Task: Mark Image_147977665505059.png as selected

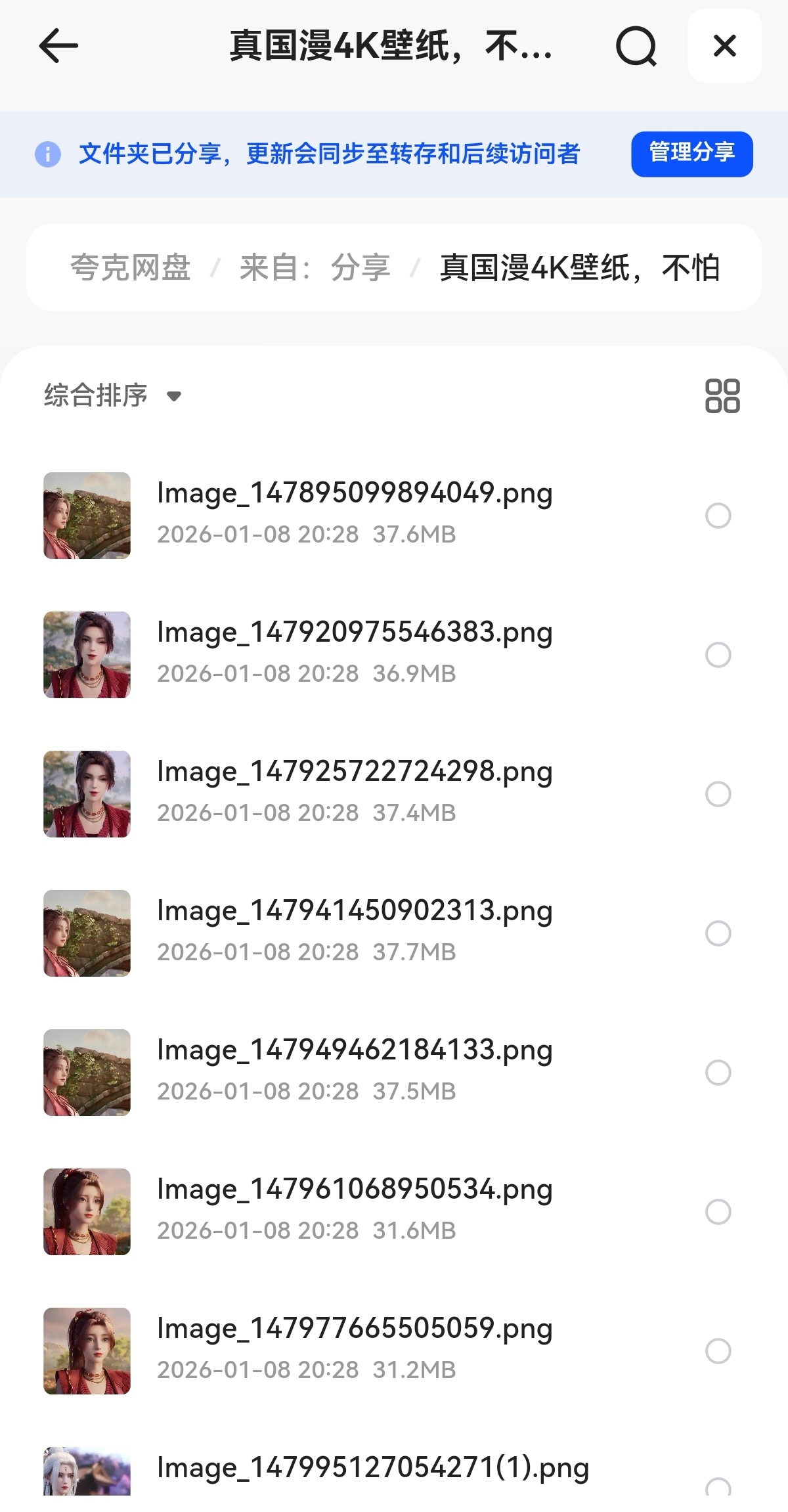Action: pos(718,1351)
